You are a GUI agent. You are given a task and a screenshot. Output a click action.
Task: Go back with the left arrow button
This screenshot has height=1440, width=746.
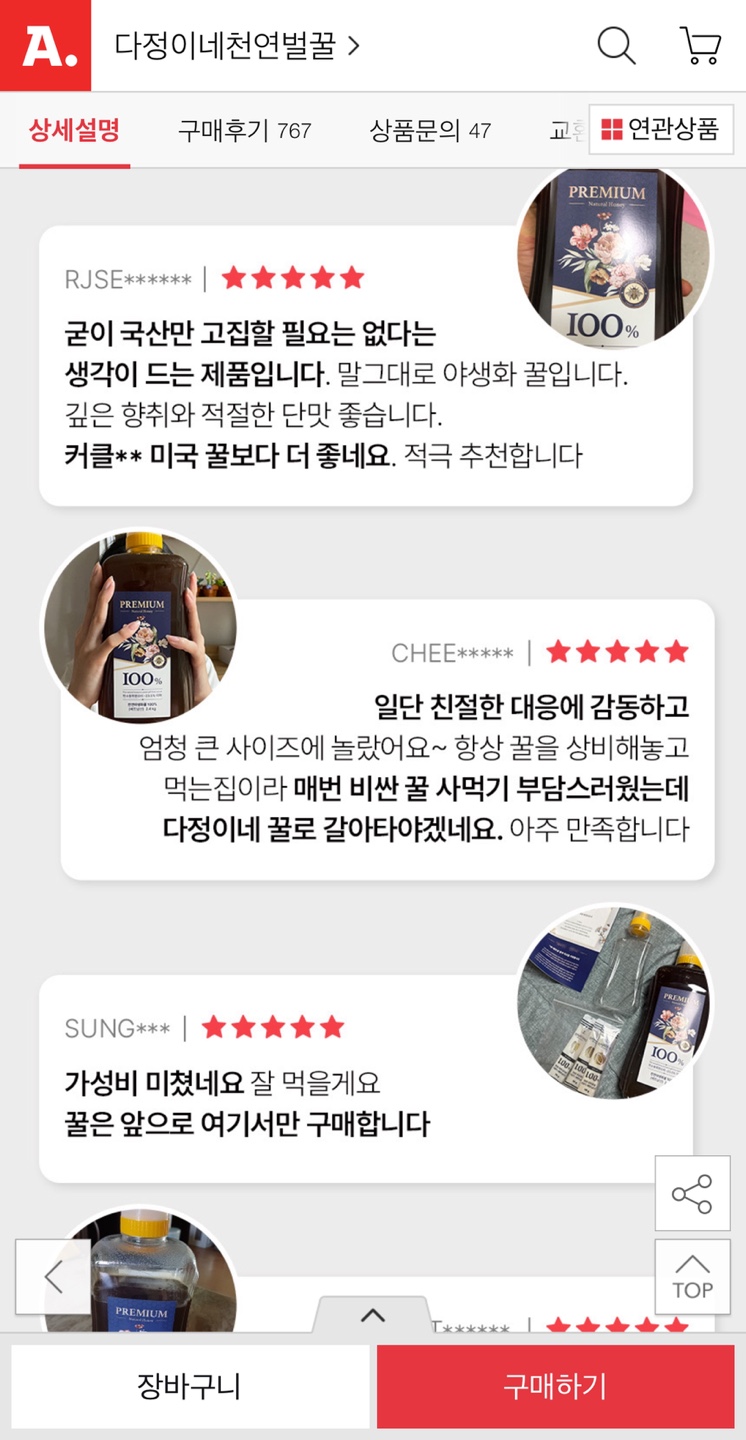53,1277
